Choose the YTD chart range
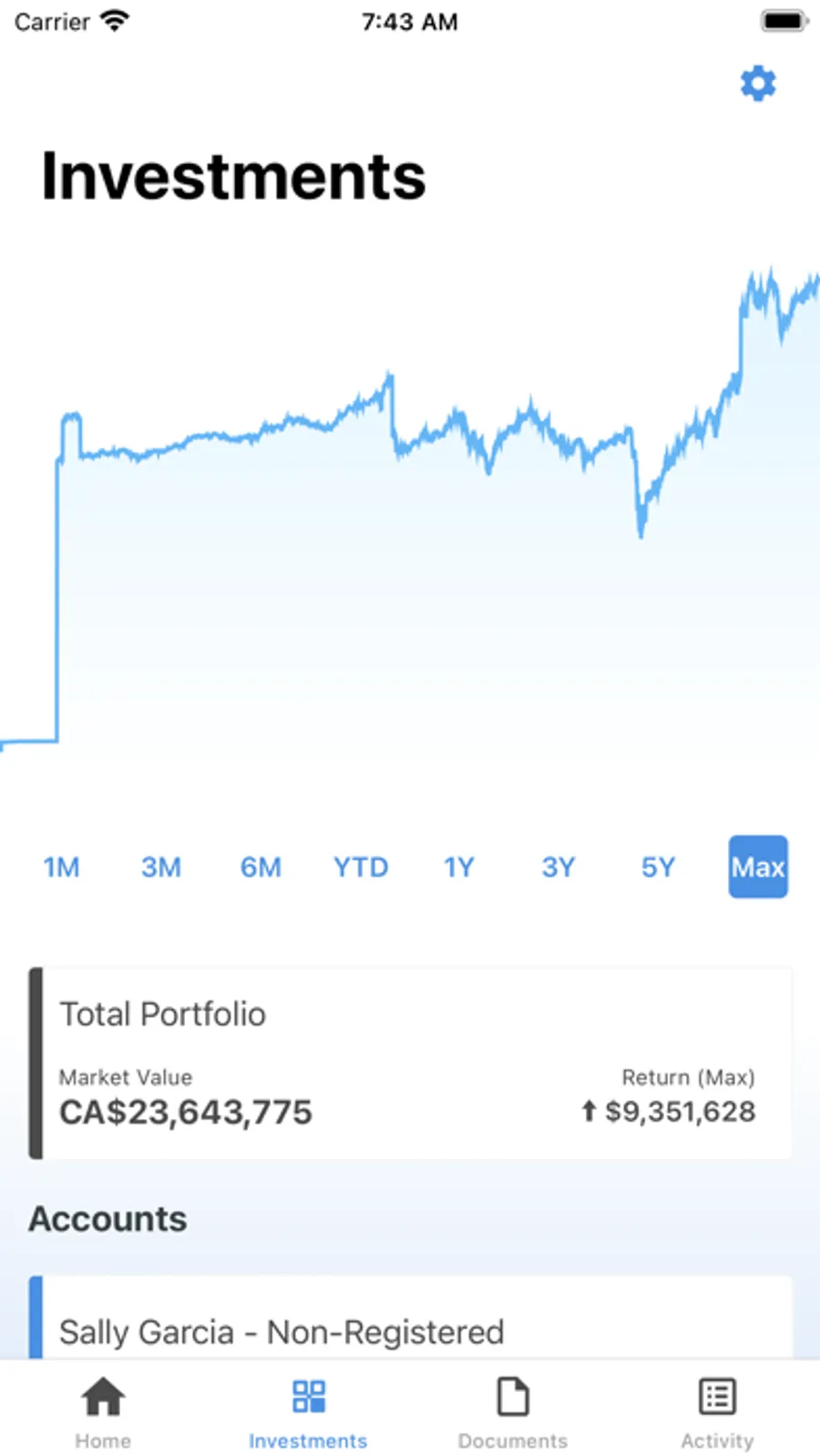The height and width of the screenshot is (1456, 820). click(x=361, y=866)
